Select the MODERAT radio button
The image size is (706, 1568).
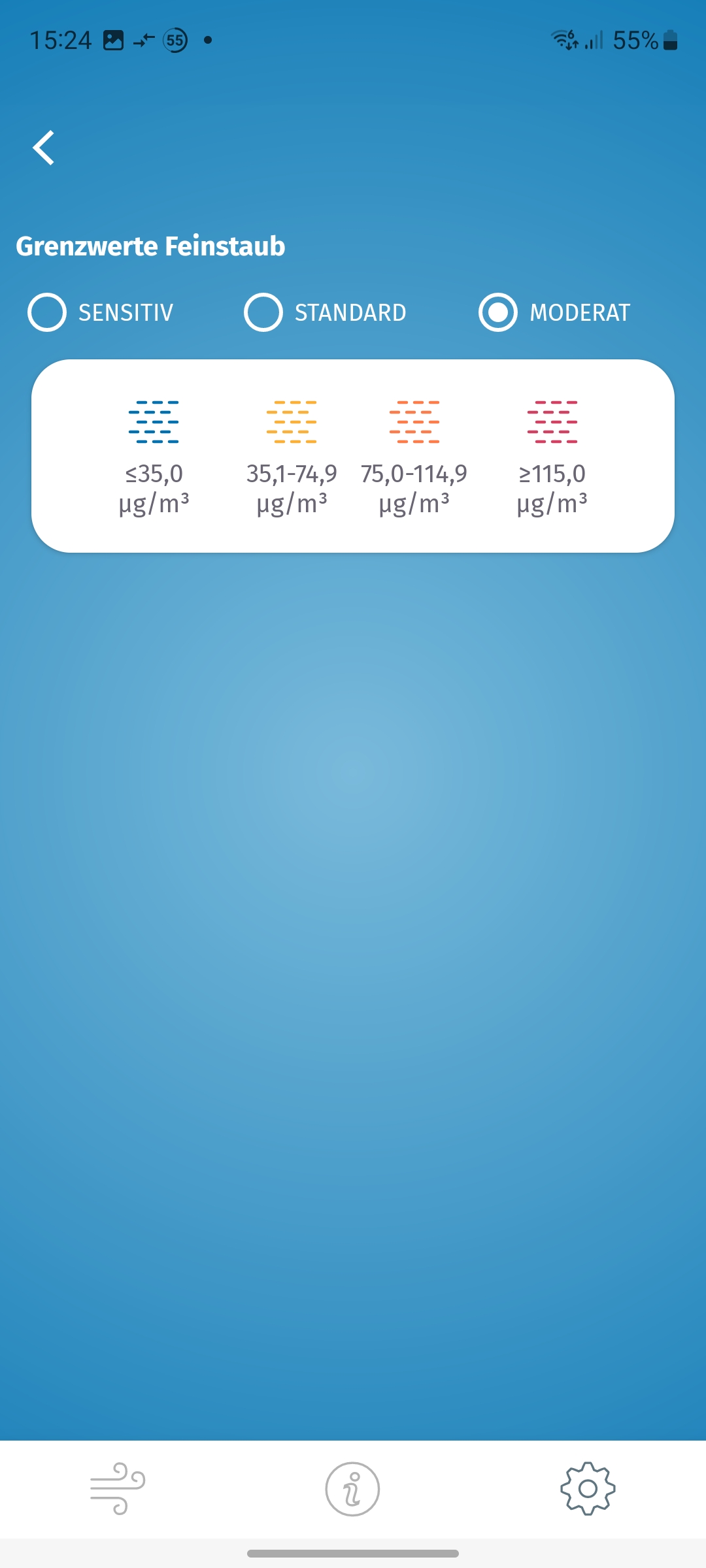tap(498, 312)
